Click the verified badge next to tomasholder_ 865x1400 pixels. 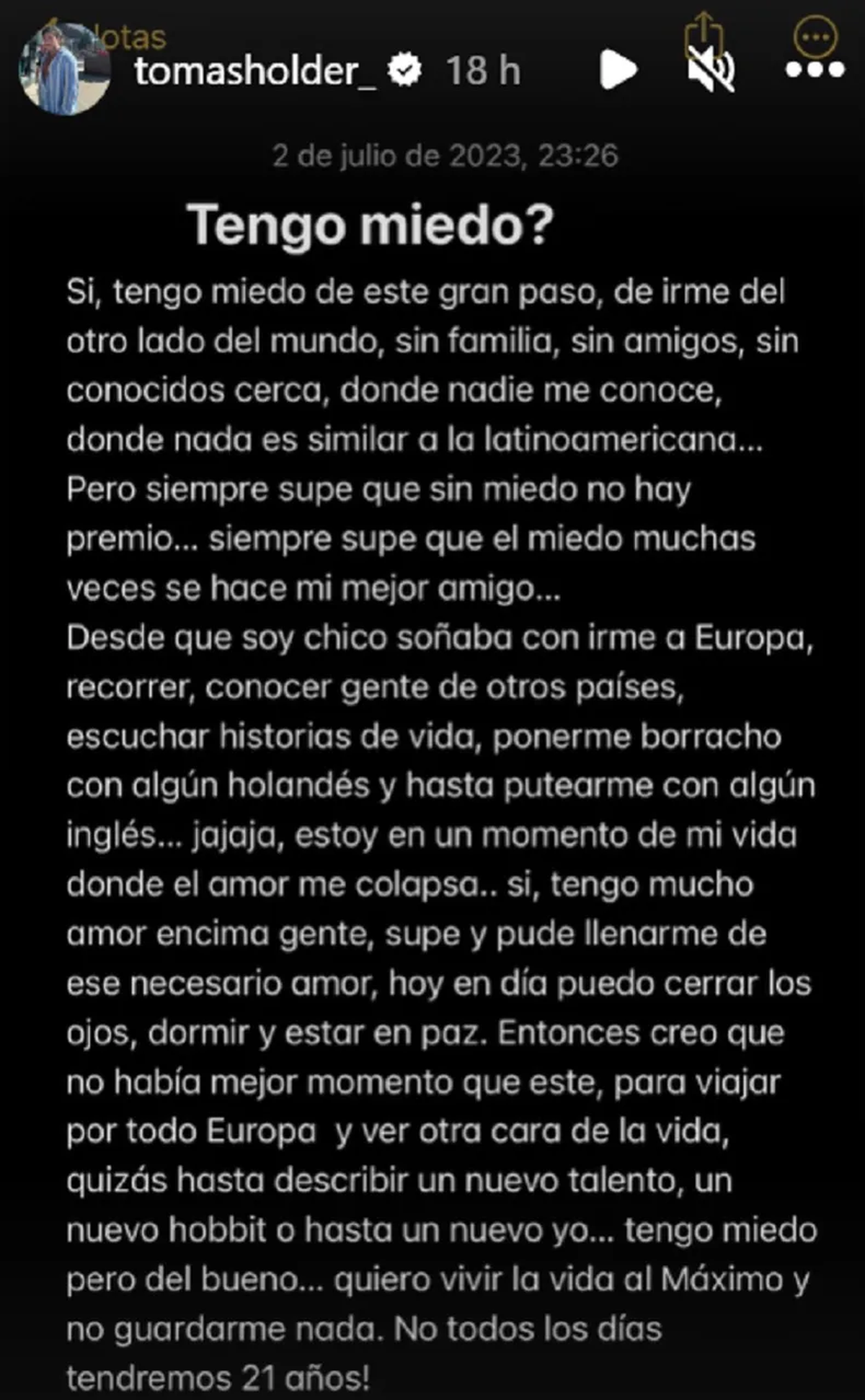[404, 70]
